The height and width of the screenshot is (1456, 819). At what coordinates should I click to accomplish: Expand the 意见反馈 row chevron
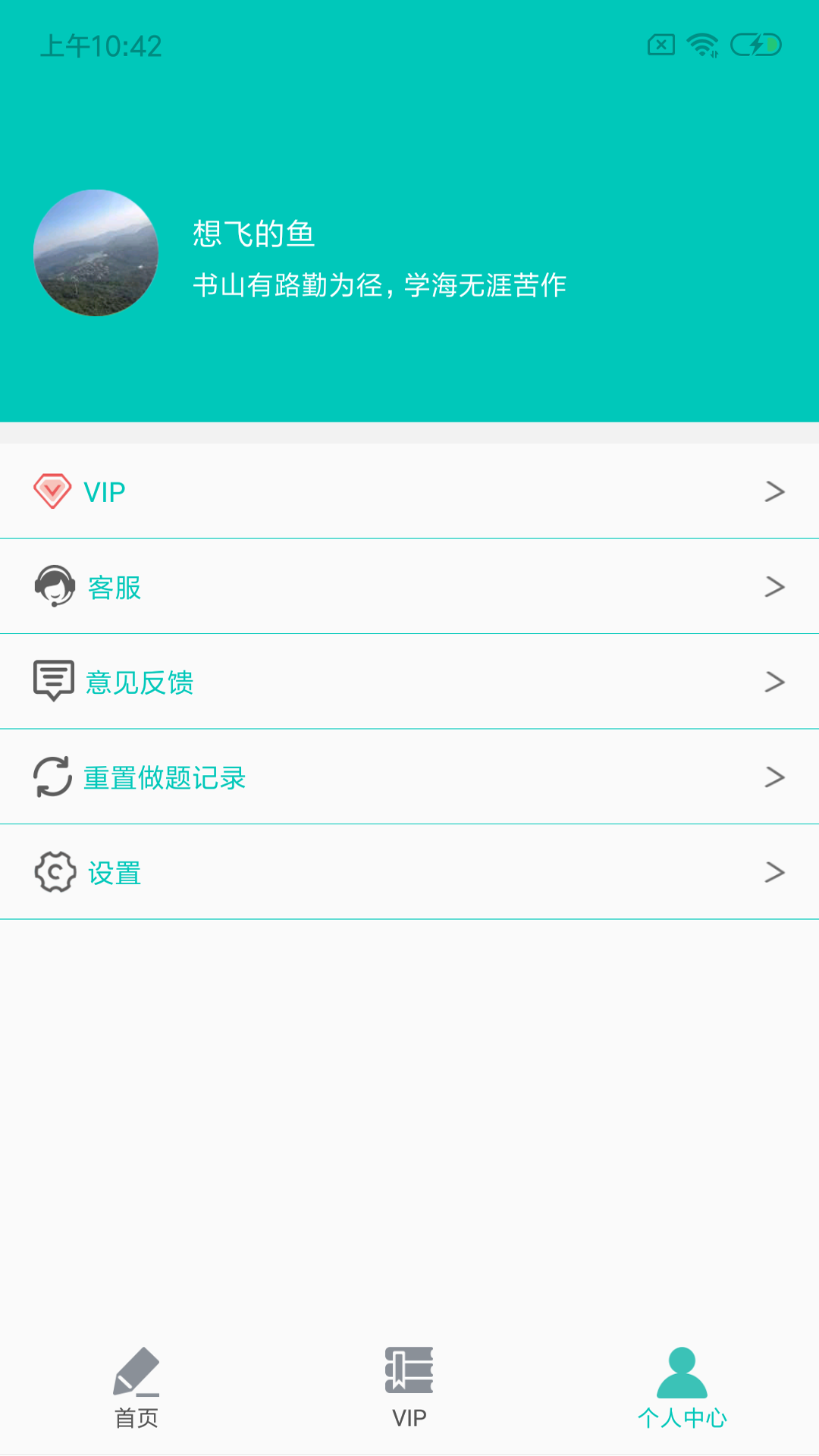coord(775,682)
